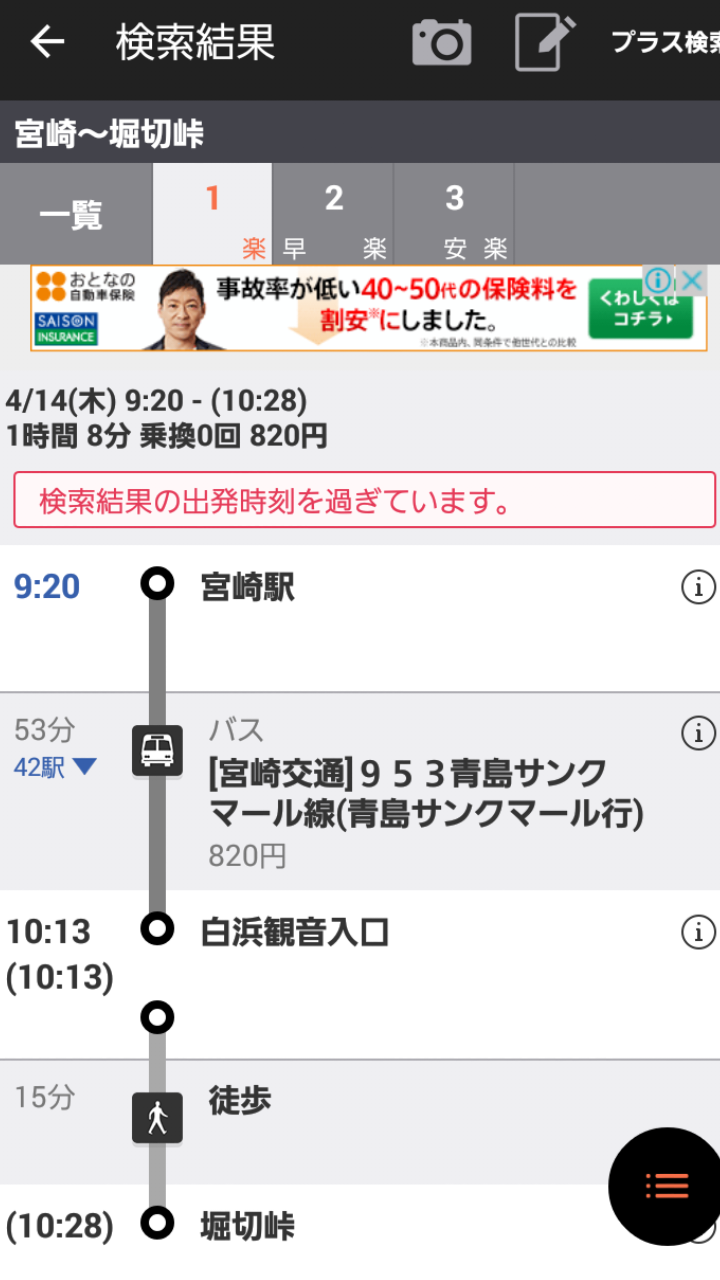Viewport: 720px width, 1280px height.
Task: Open the orange floating menu button
Action: 667,1186
